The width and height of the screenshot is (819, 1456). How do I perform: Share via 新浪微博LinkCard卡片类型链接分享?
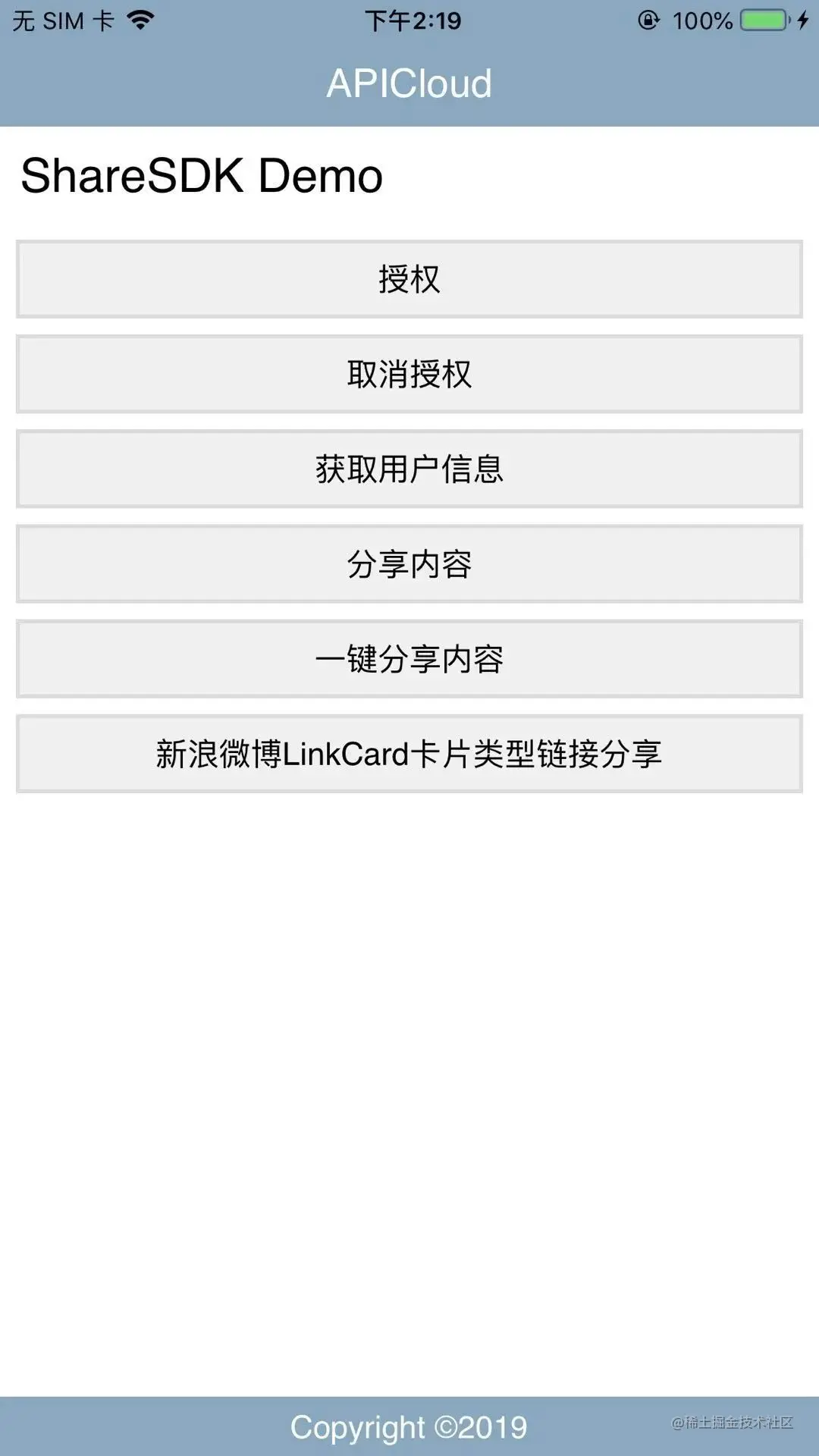click(x=409, y=754)
